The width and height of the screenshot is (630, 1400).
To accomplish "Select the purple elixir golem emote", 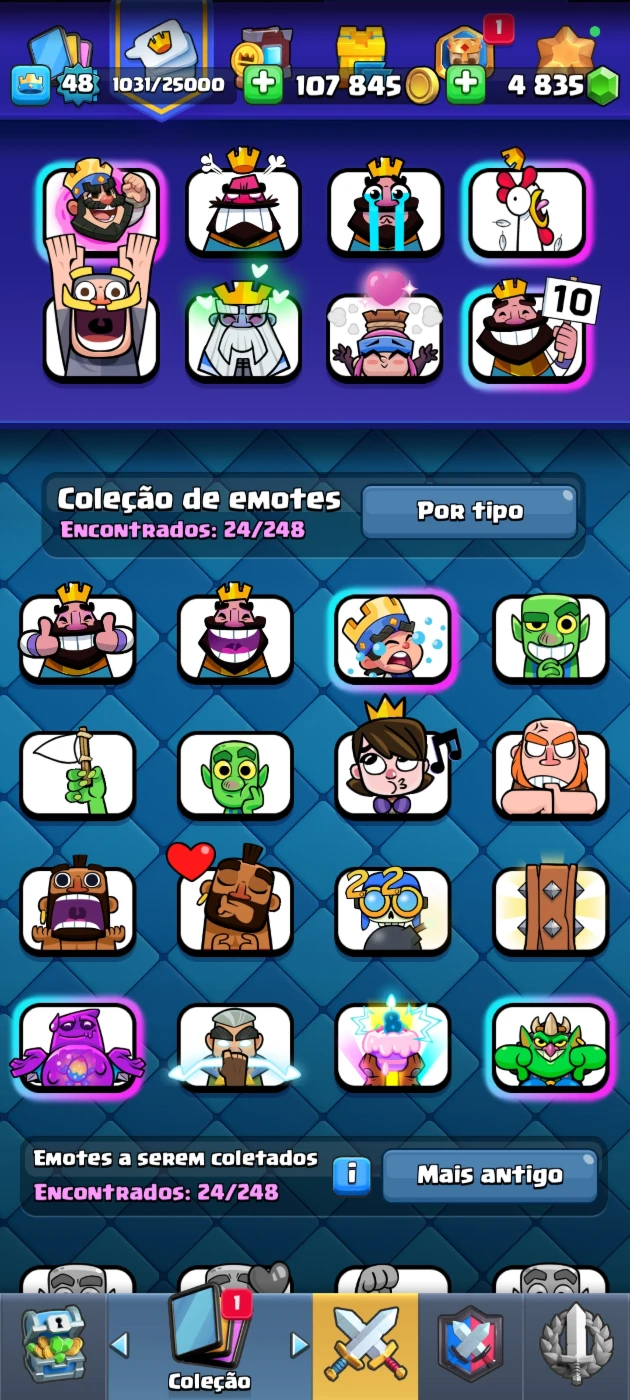I will pyautogui.click(x=77, y=1046).
